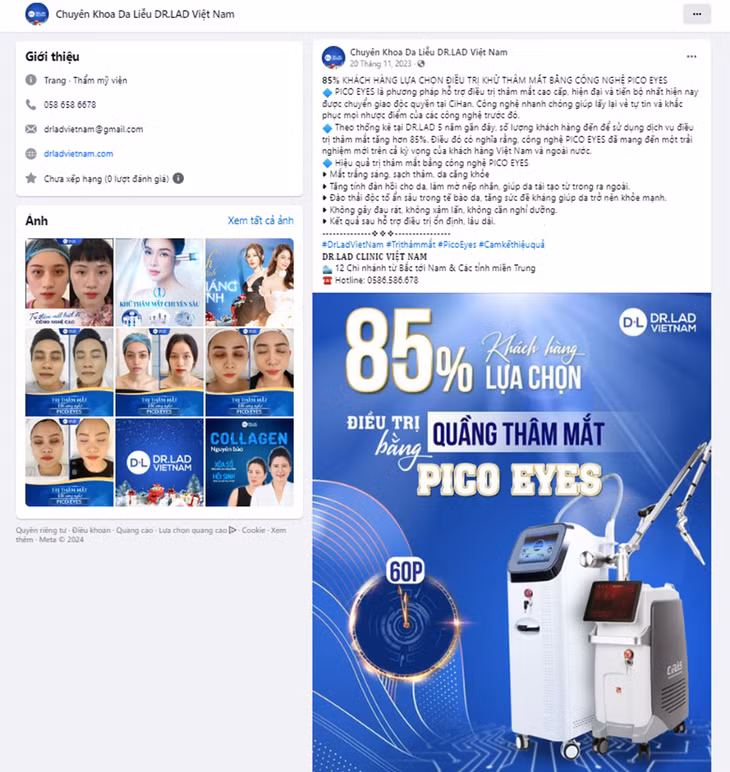Call the phone number 058 658 6678
Screen dimensions: 730x772
pyautogui.click(x=70, y=104)
